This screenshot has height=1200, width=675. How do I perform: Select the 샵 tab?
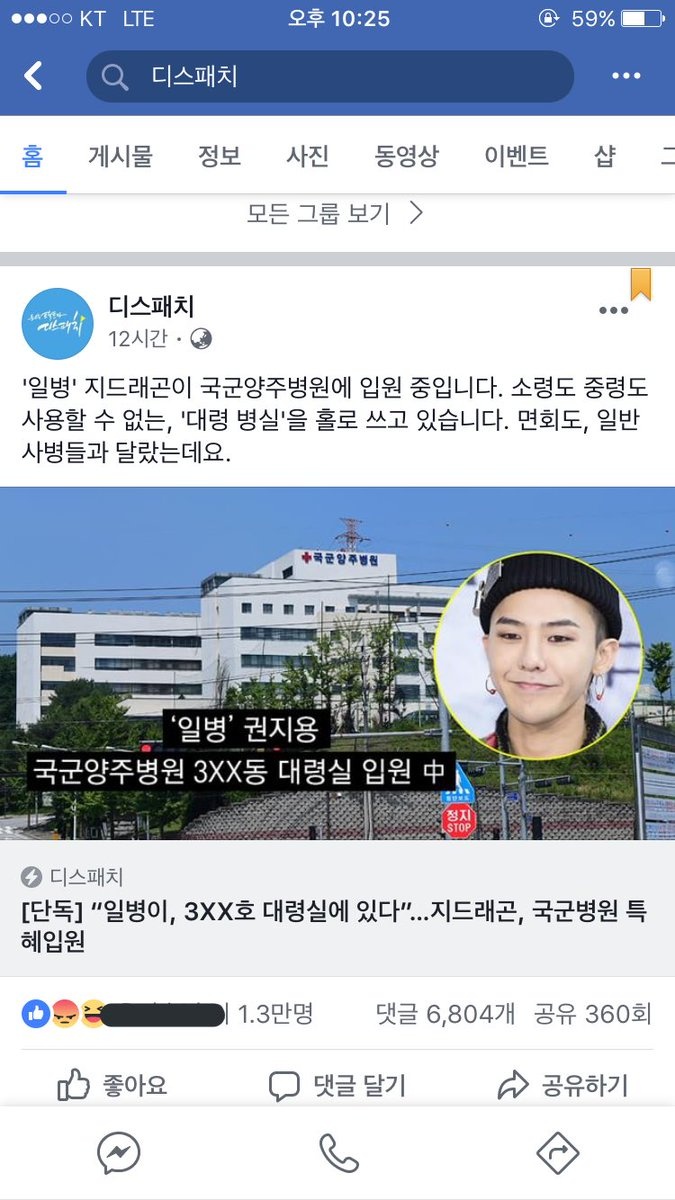(604, 156)
